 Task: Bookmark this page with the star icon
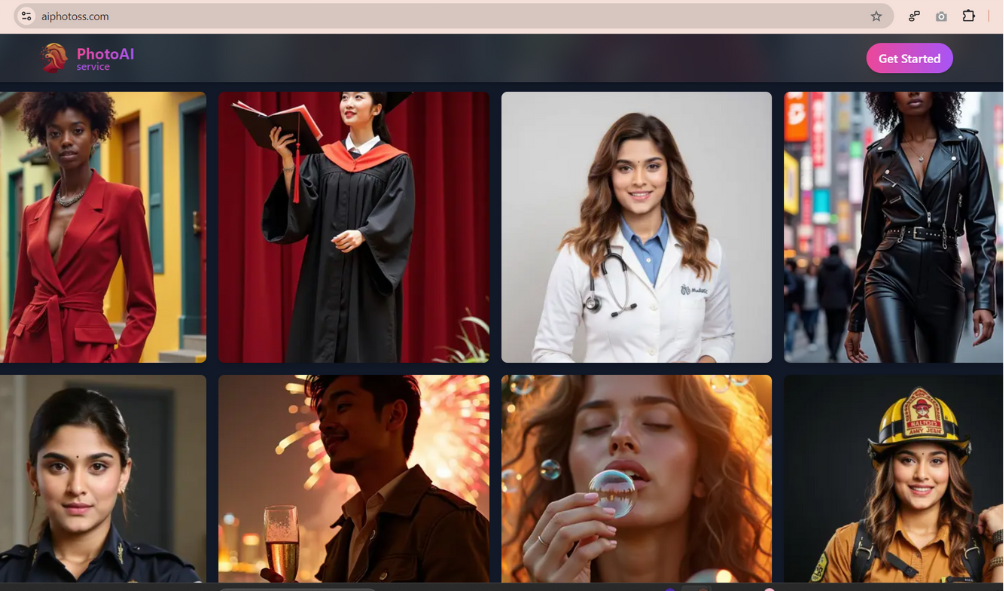tap(876, 16)
